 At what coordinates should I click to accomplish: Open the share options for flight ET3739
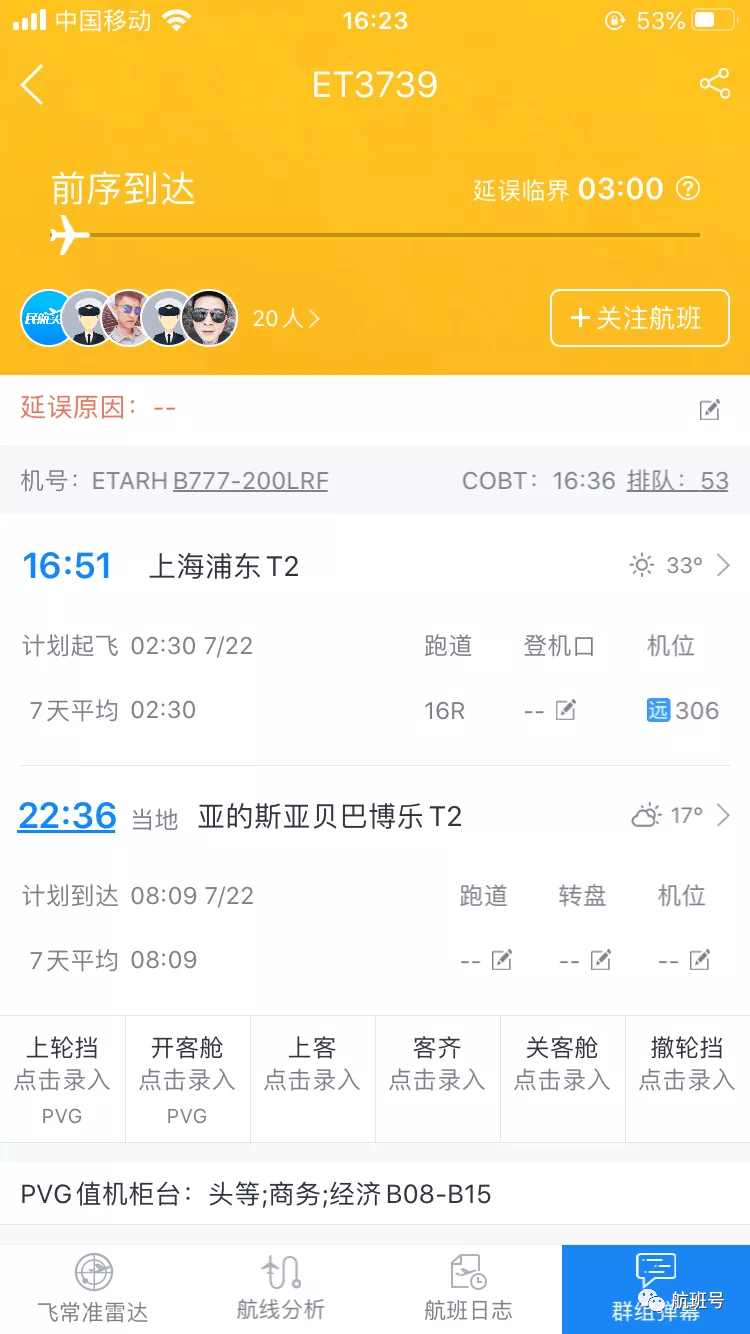713,85
